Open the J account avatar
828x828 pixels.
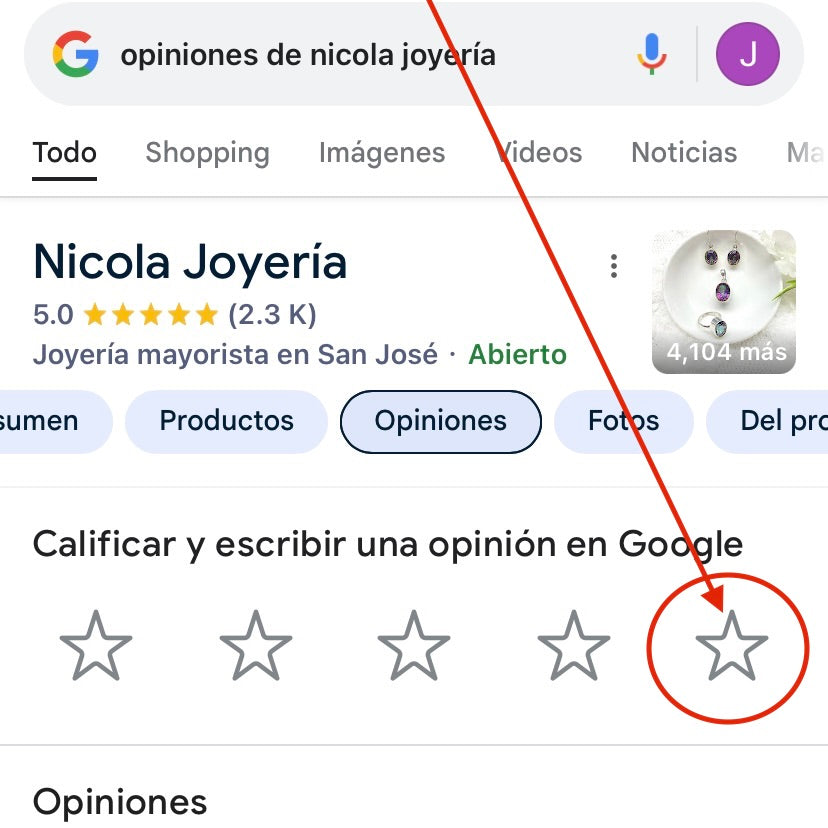tap(747, 54)
